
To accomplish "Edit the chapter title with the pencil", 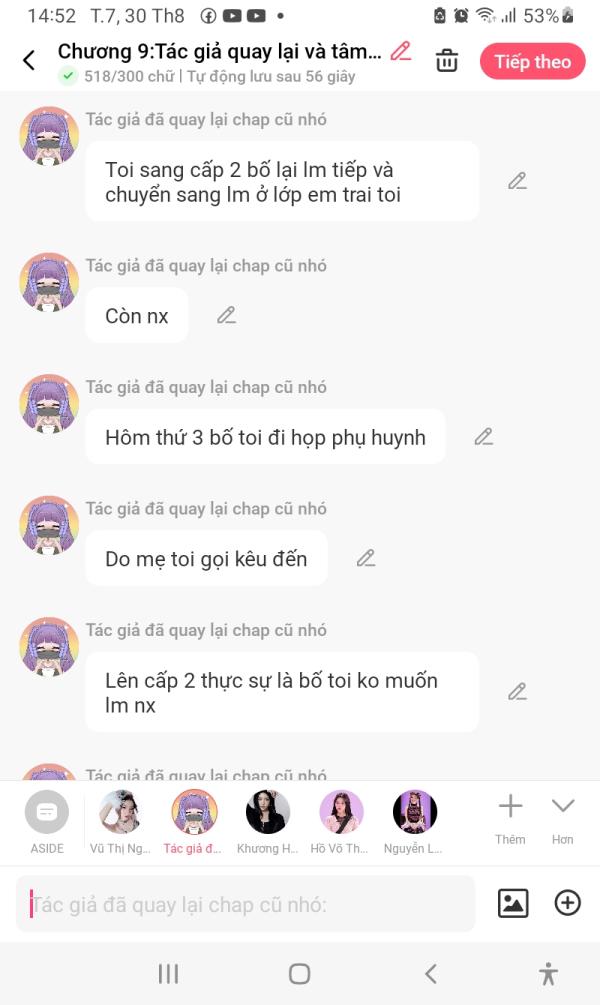I will coord(401,51).
